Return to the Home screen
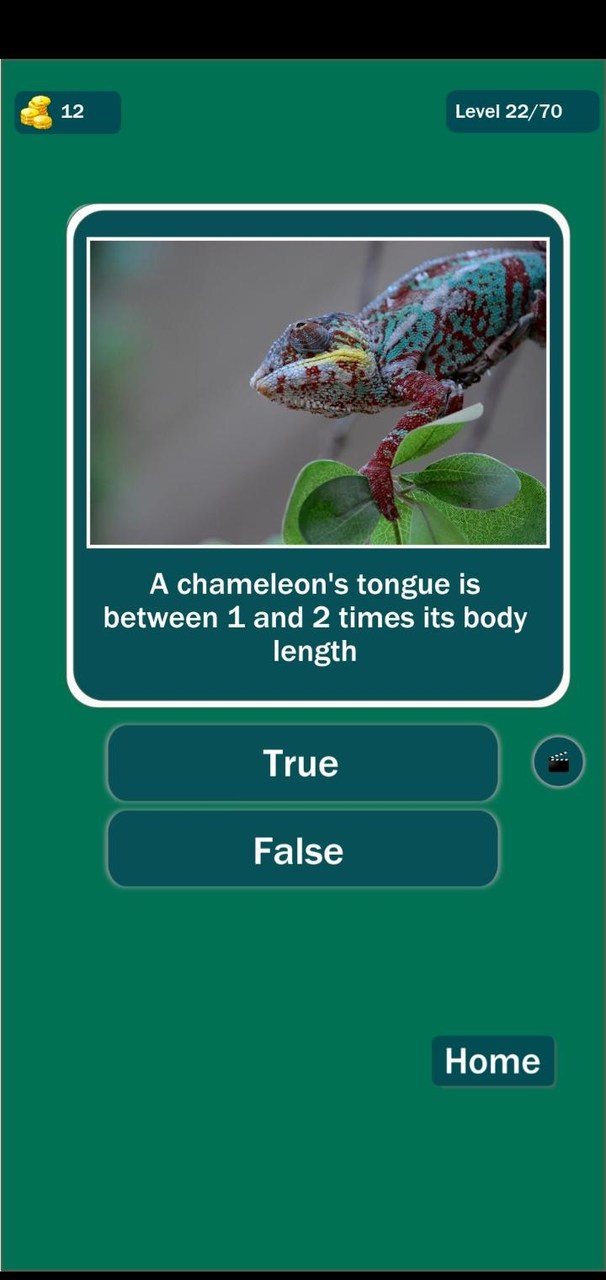The image size is (606, 1280). click(x=493, y=1061)
